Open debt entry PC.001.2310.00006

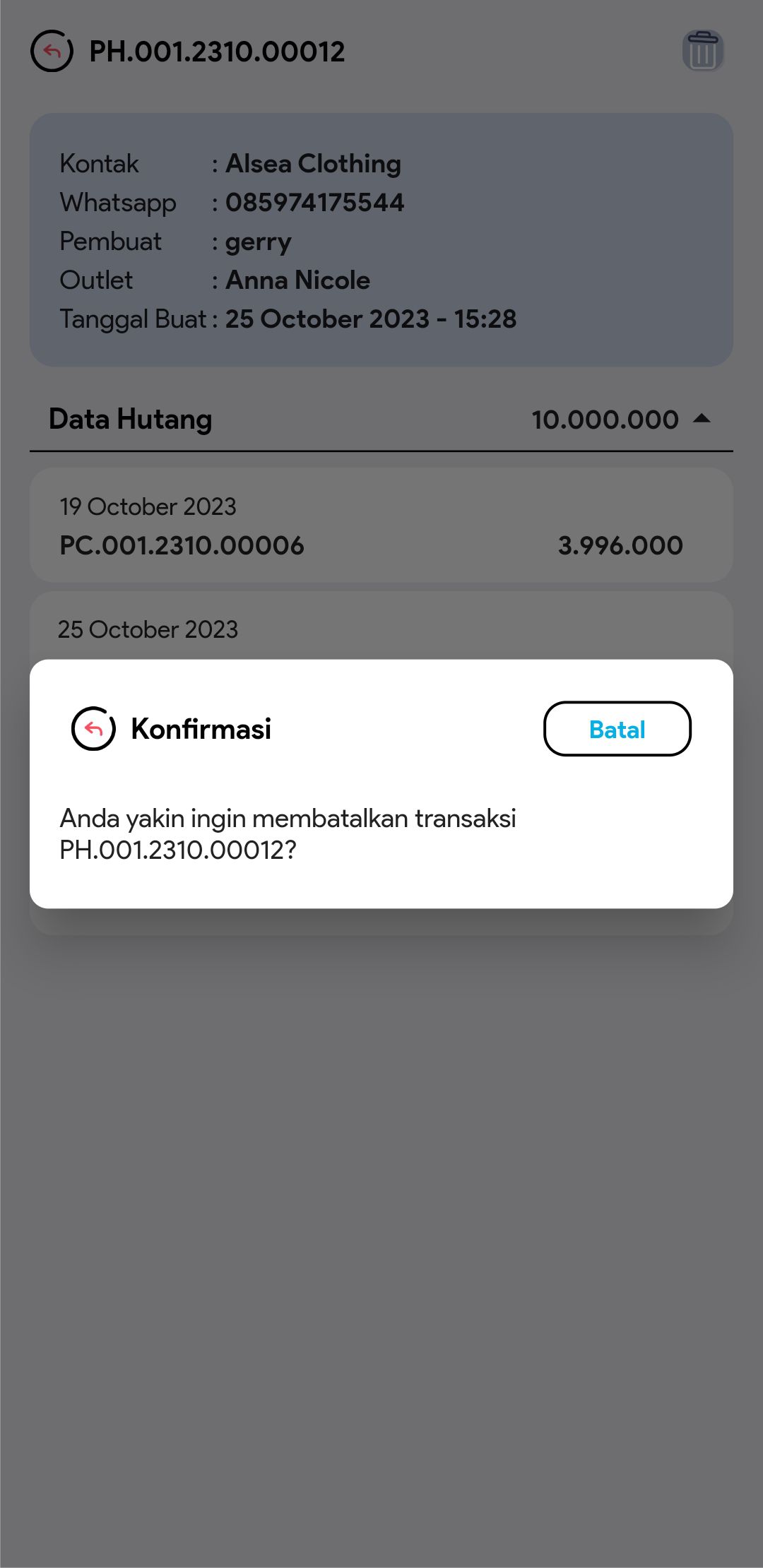click(x=381, y=525)
